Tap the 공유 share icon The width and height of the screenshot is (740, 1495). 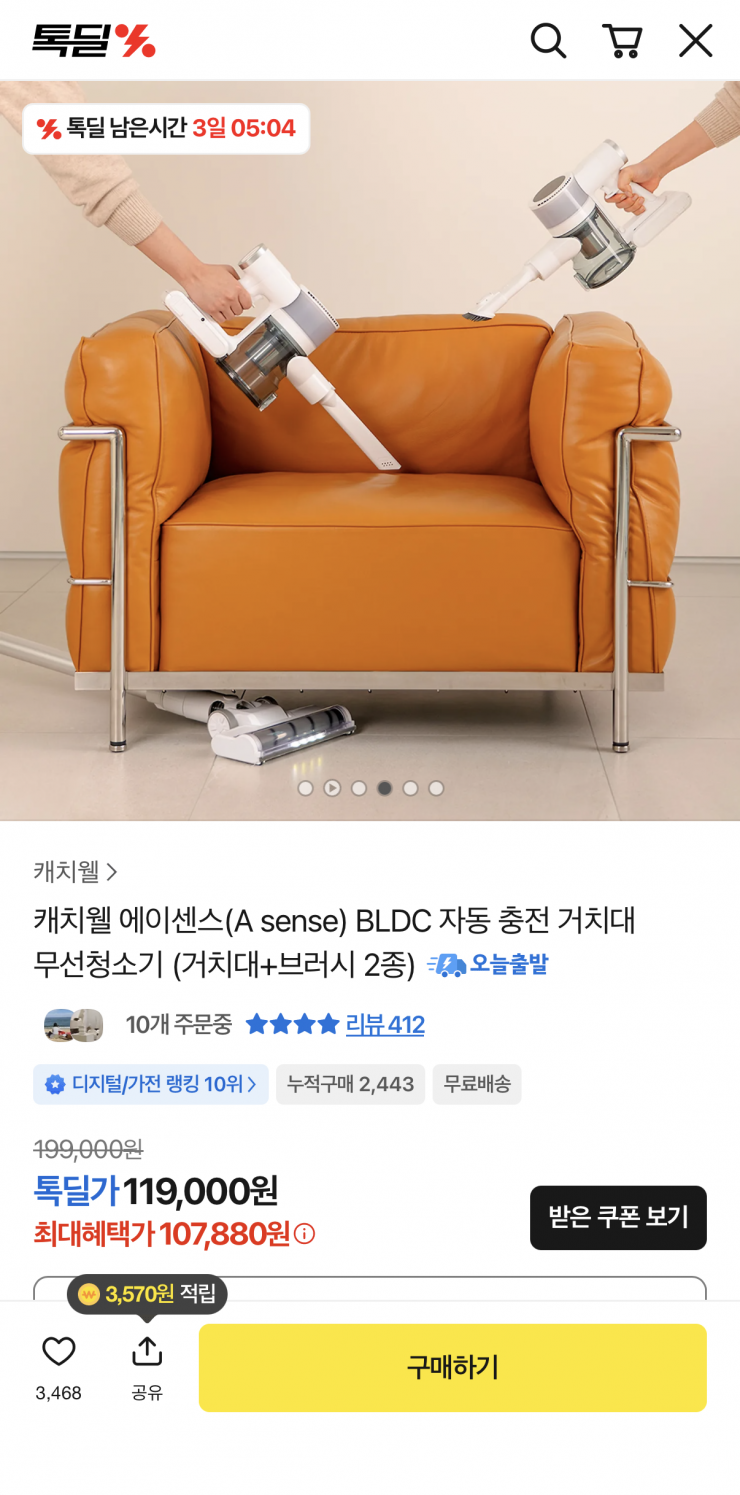[147, 1351]
